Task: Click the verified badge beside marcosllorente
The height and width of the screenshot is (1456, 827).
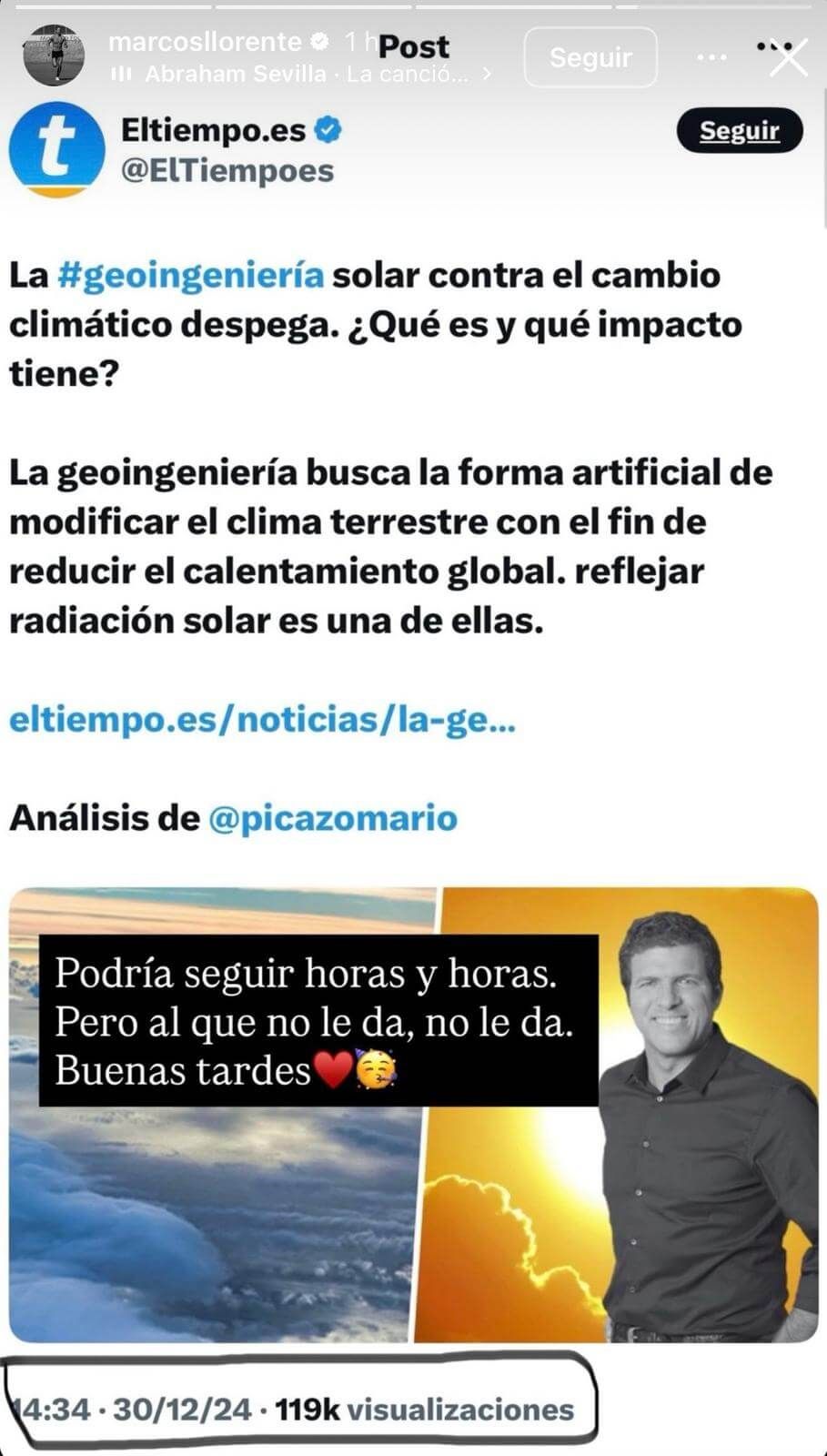Action: point(318,41)
